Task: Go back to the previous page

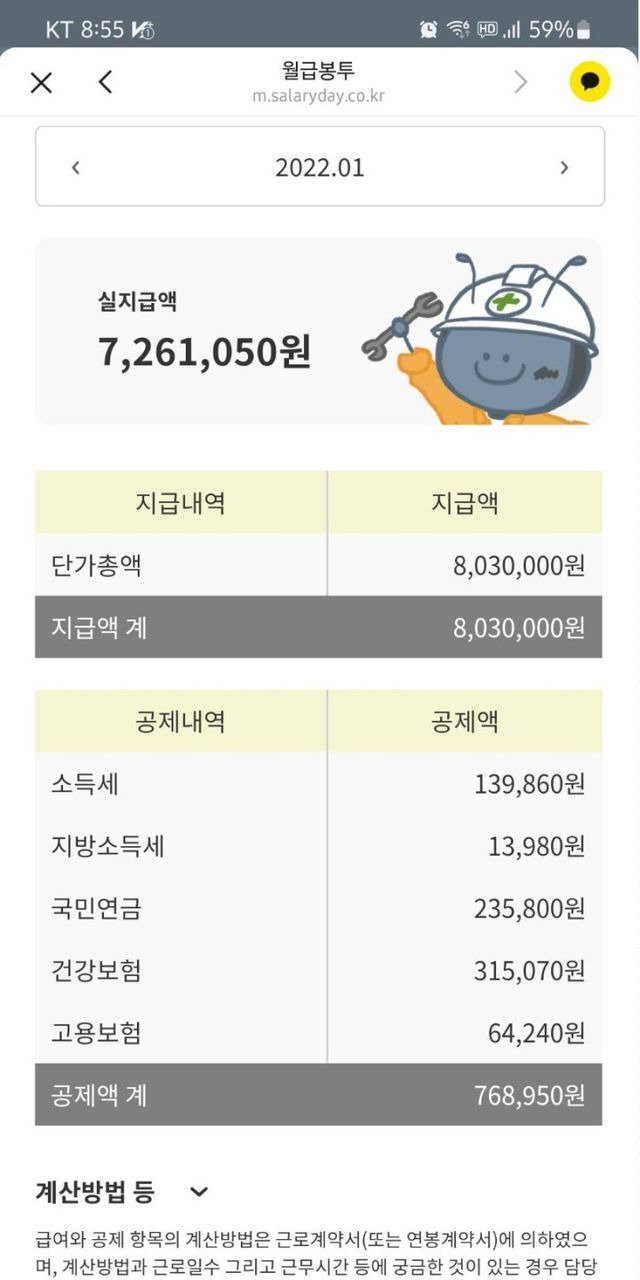Action: pos(105,82)
